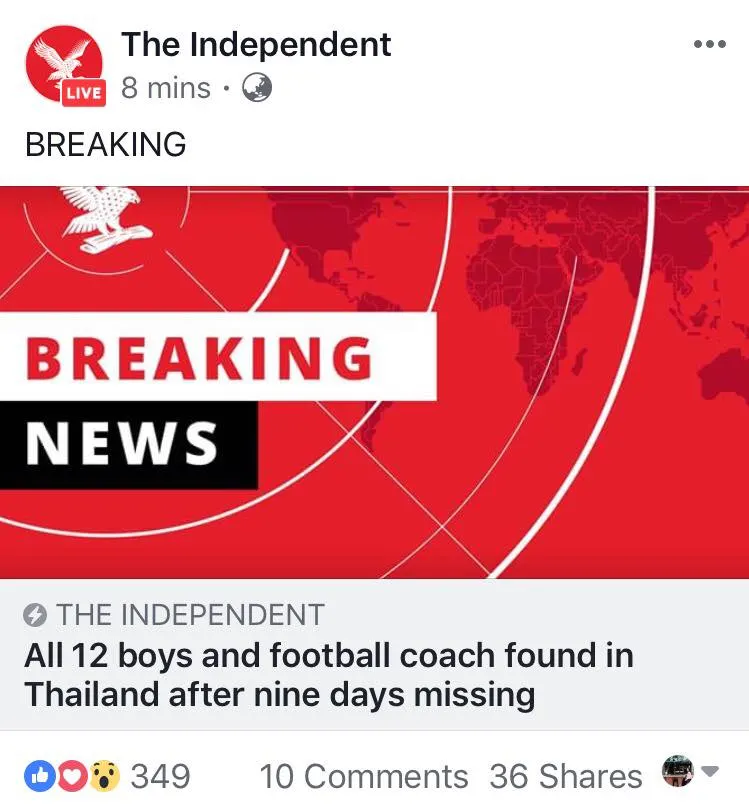Open The Independent's profile picture

point(62,63)
